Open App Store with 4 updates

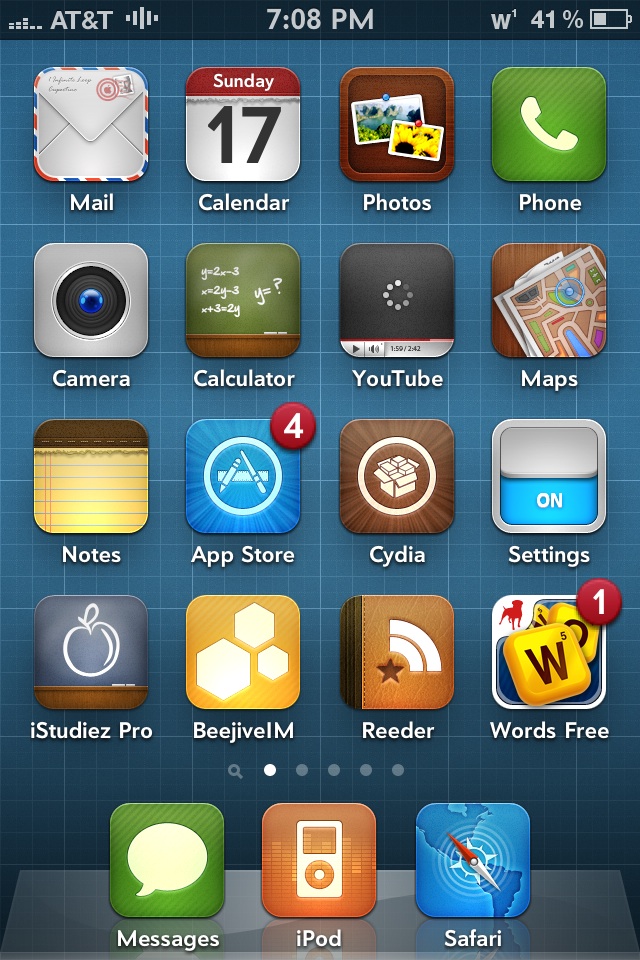pos(243,477)
